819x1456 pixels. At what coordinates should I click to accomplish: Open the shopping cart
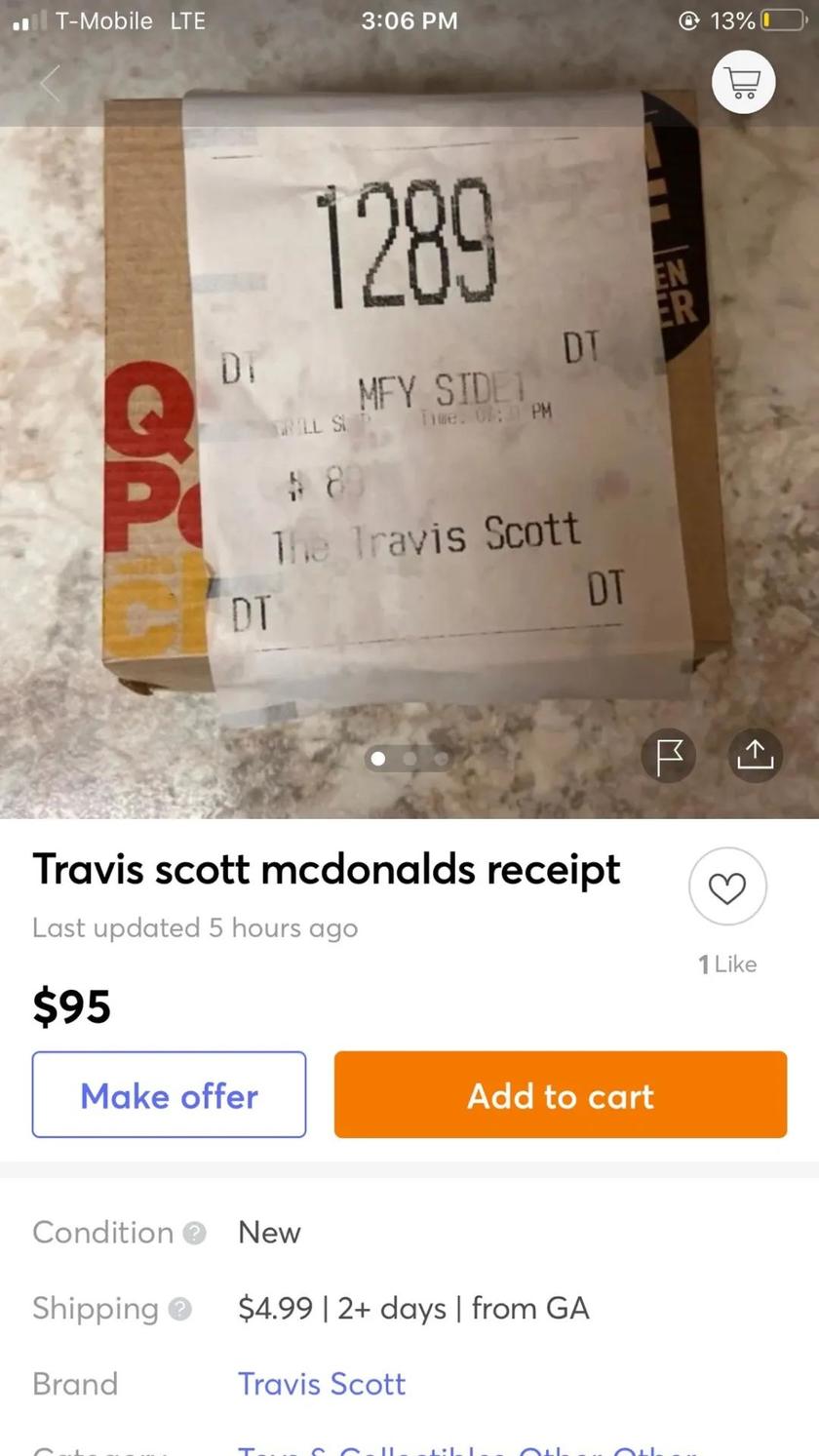click(743, 84)
